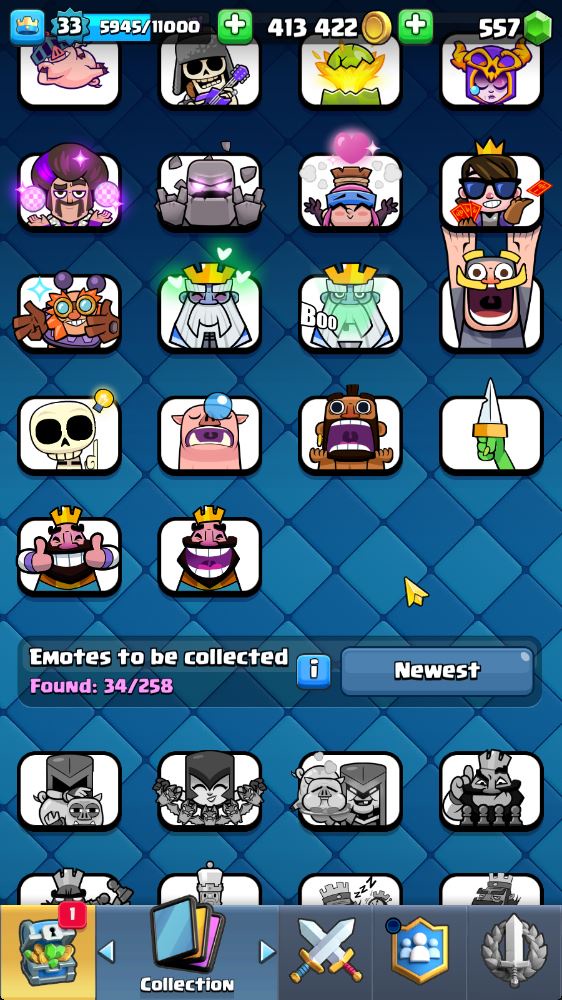This screenshot has width=562, height=1000.
Task: Tap the green plus next to gold
Action: coord(235,27)
